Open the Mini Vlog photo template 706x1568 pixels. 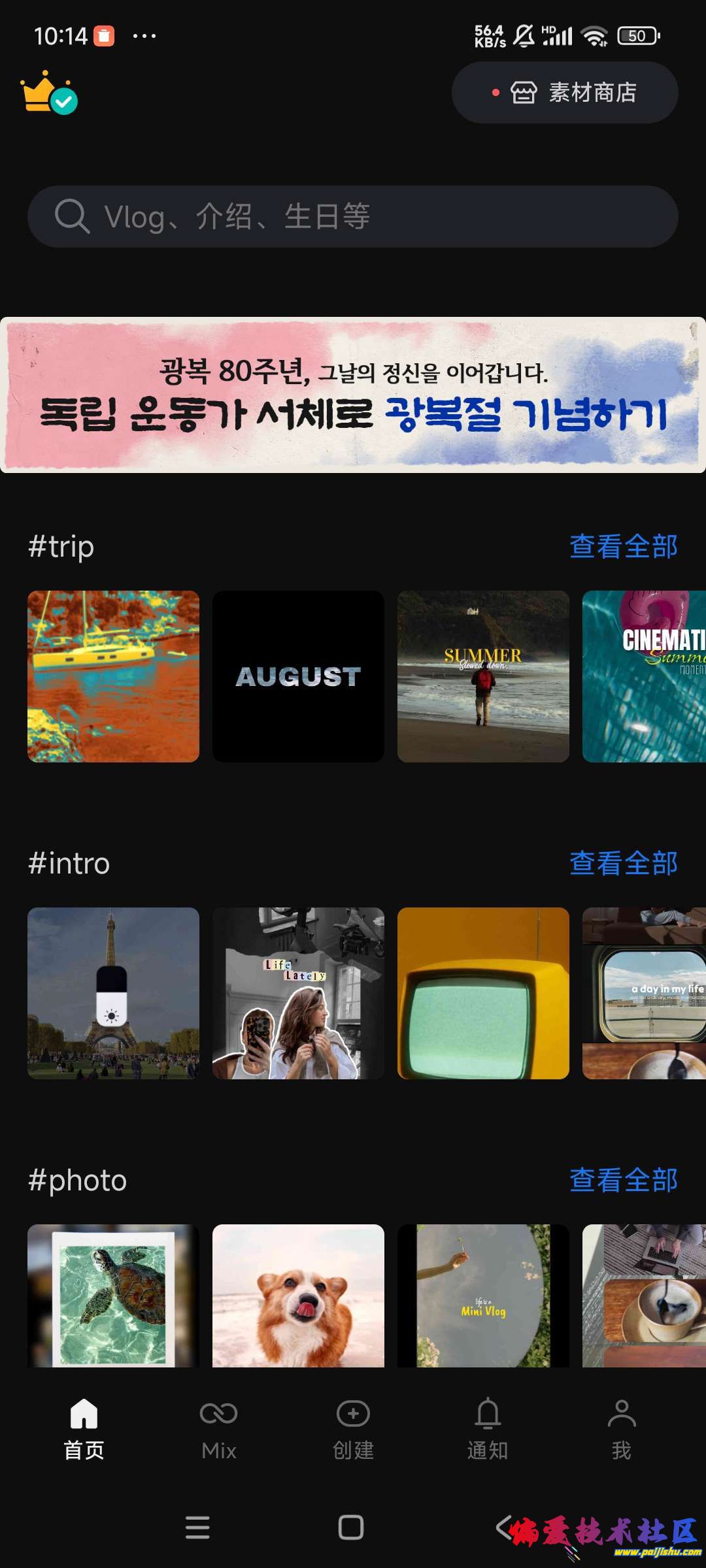483,1296
